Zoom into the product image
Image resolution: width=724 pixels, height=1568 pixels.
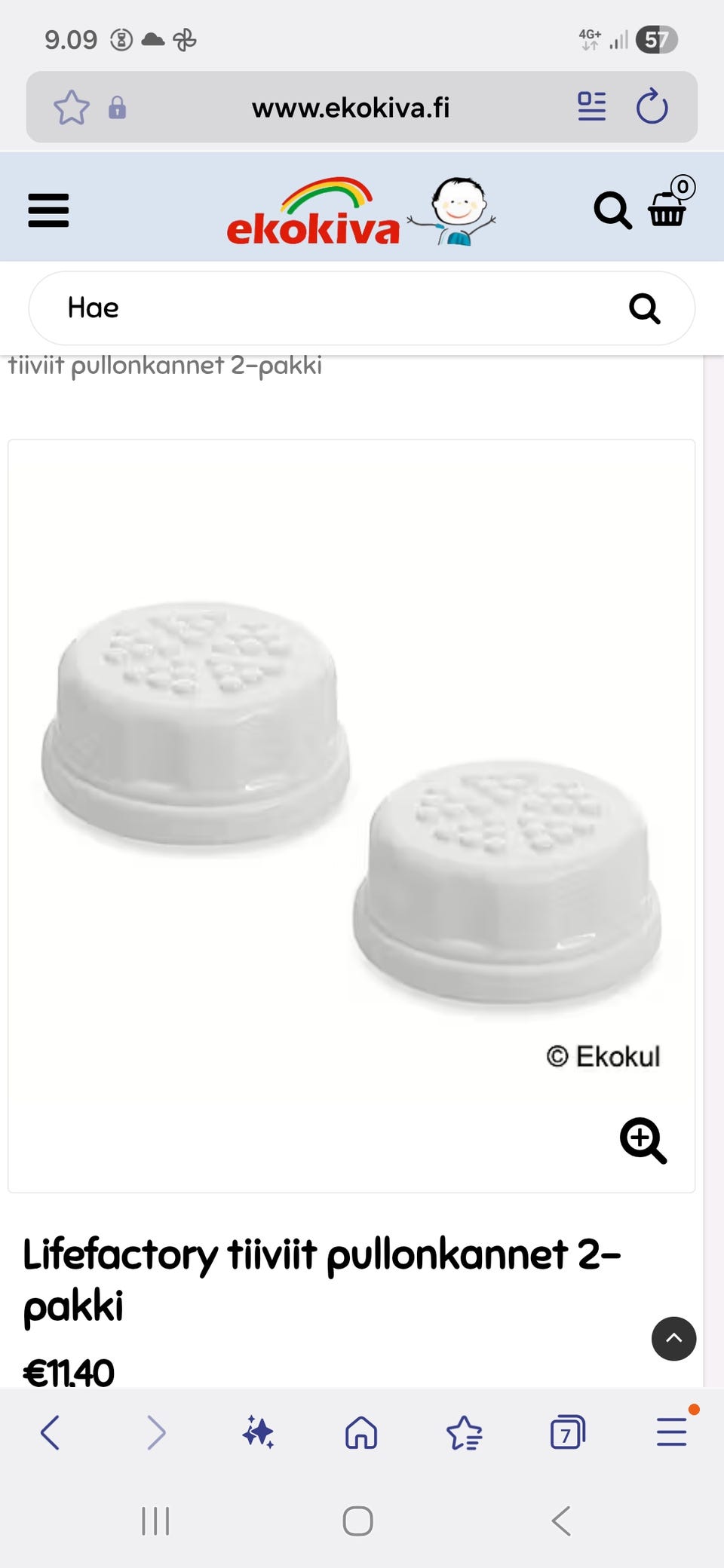point(643,1141)
